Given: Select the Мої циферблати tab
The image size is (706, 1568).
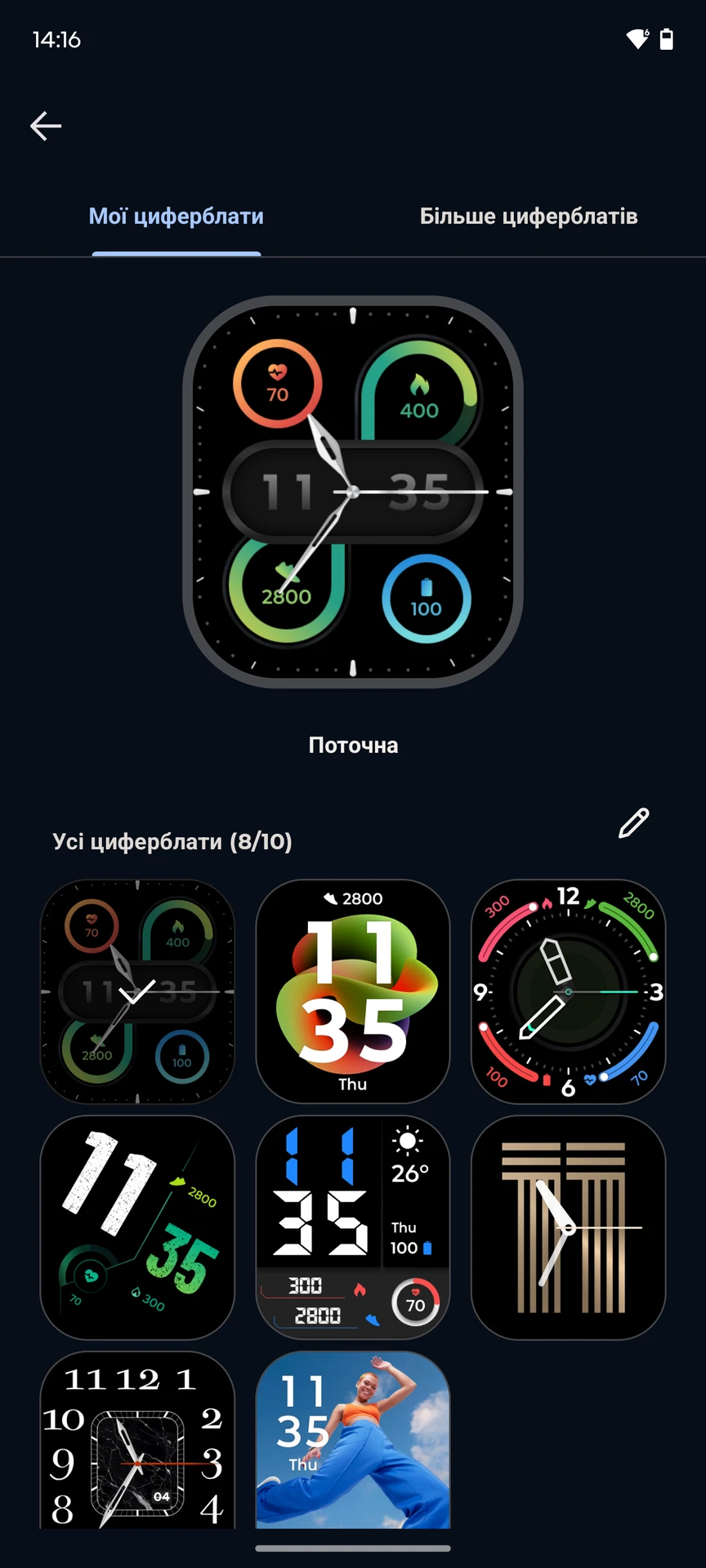Looking at the screenshot, I should 176,216.
